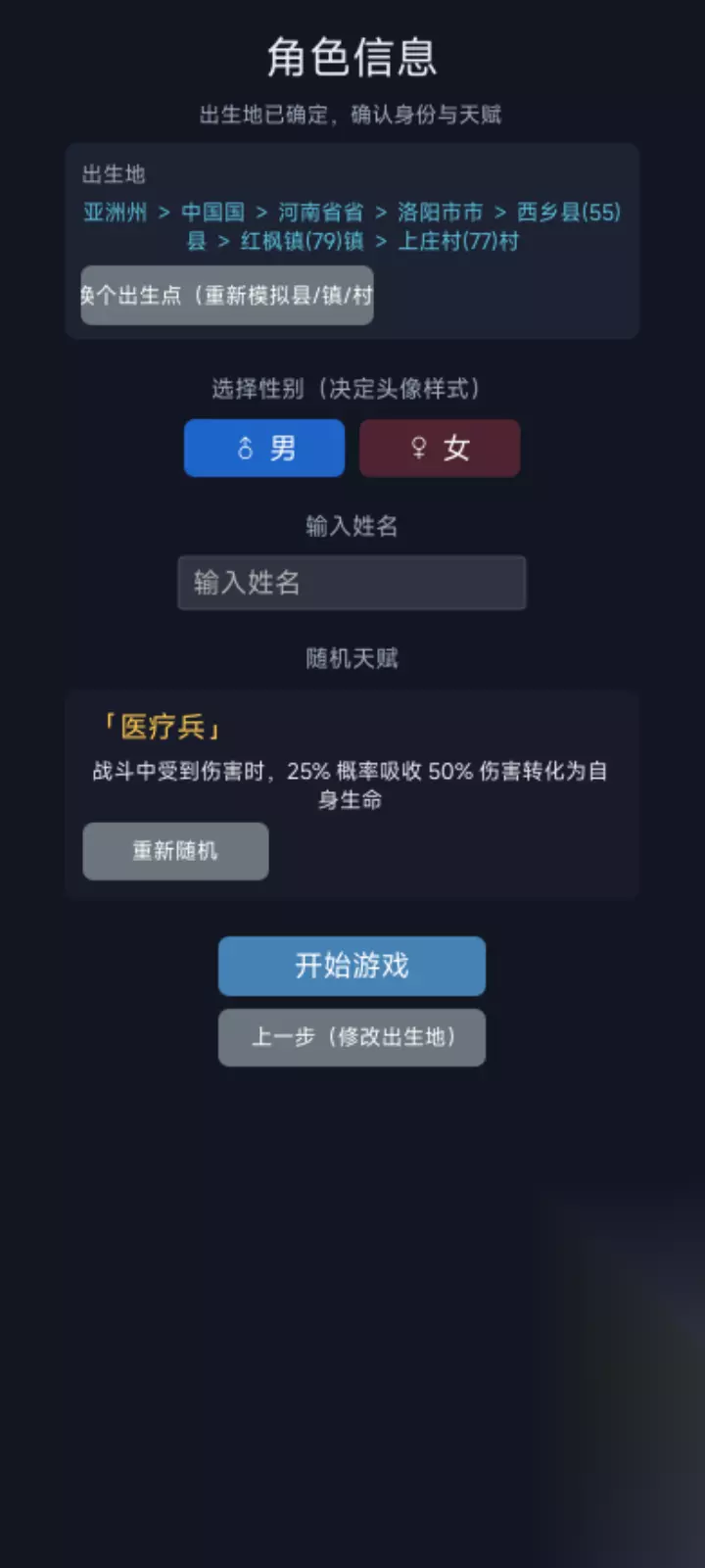Choose the 女 gender option
The image size is (705, 1568).
(440, 448)
